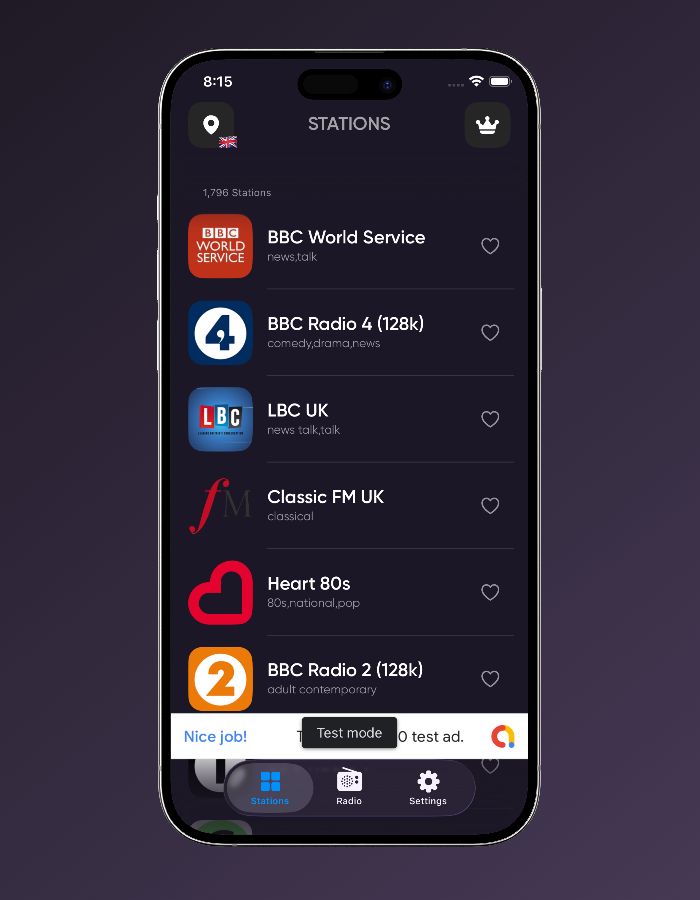Screen dimensions: 700x900
Task: Open the country location selector
Action: pyautogui.click(x=211, y=125)
